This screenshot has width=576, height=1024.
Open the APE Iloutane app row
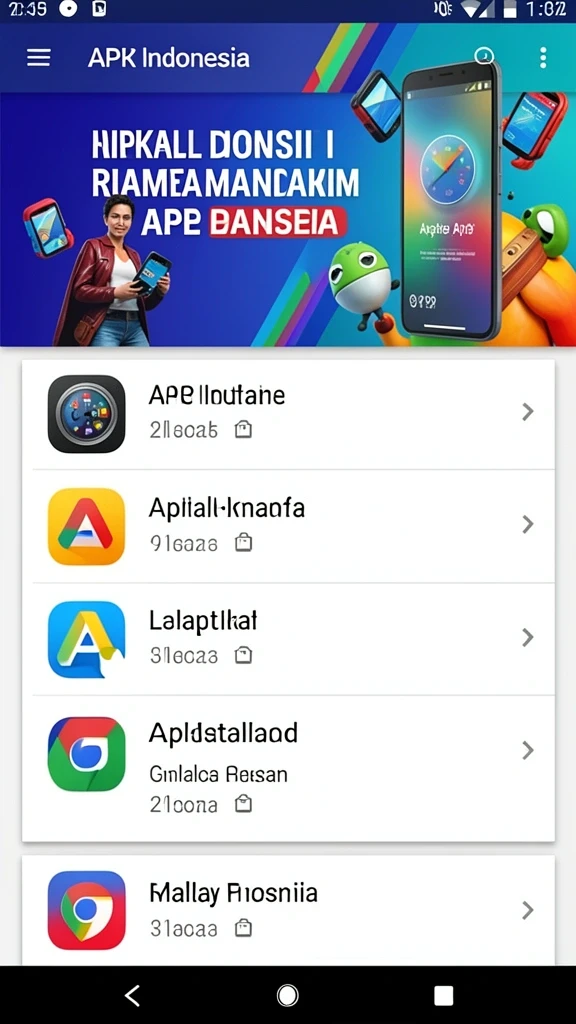coord(288,413)
